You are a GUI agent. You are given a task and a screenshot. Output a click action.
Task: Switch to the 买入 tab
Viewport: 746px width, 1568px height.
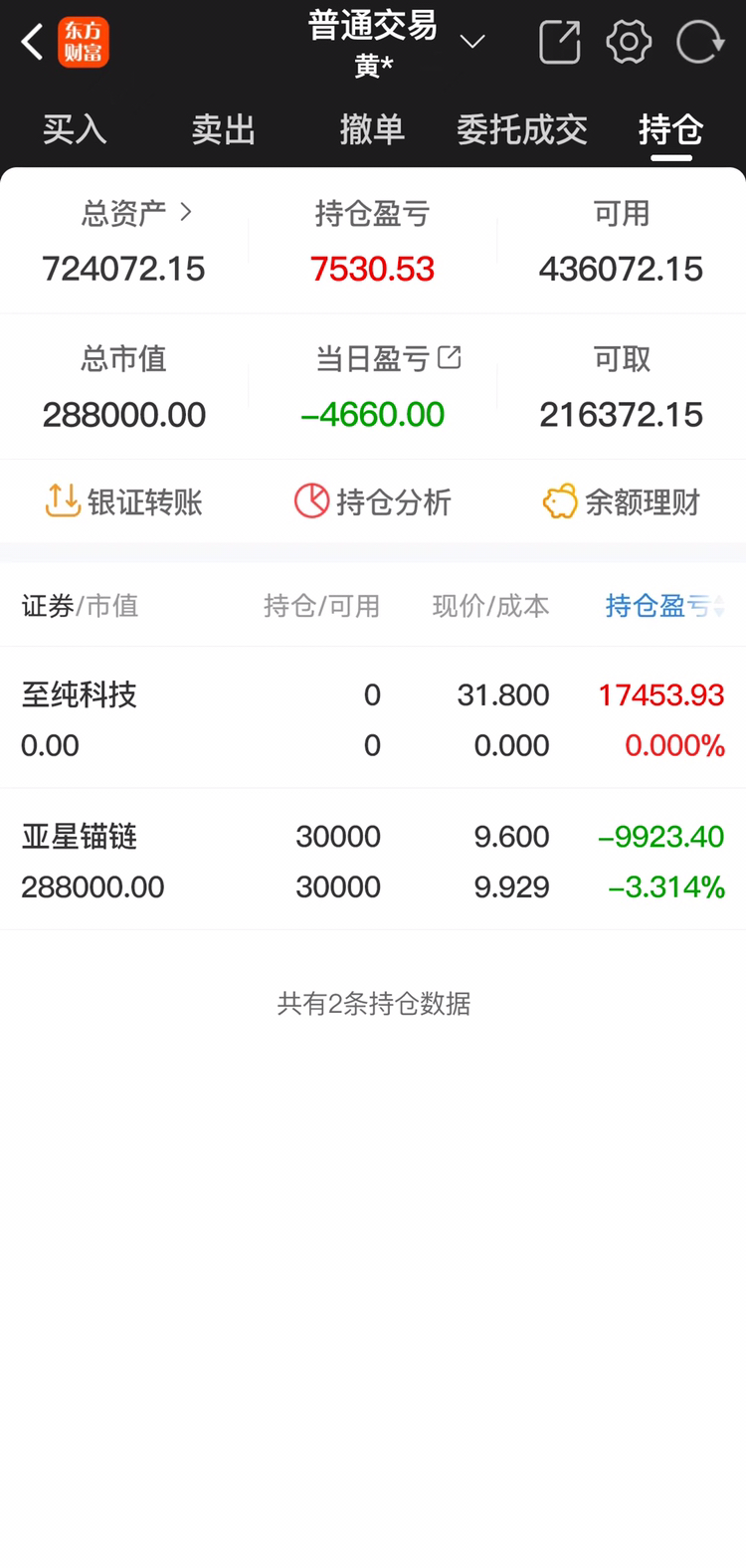(75, 129)
